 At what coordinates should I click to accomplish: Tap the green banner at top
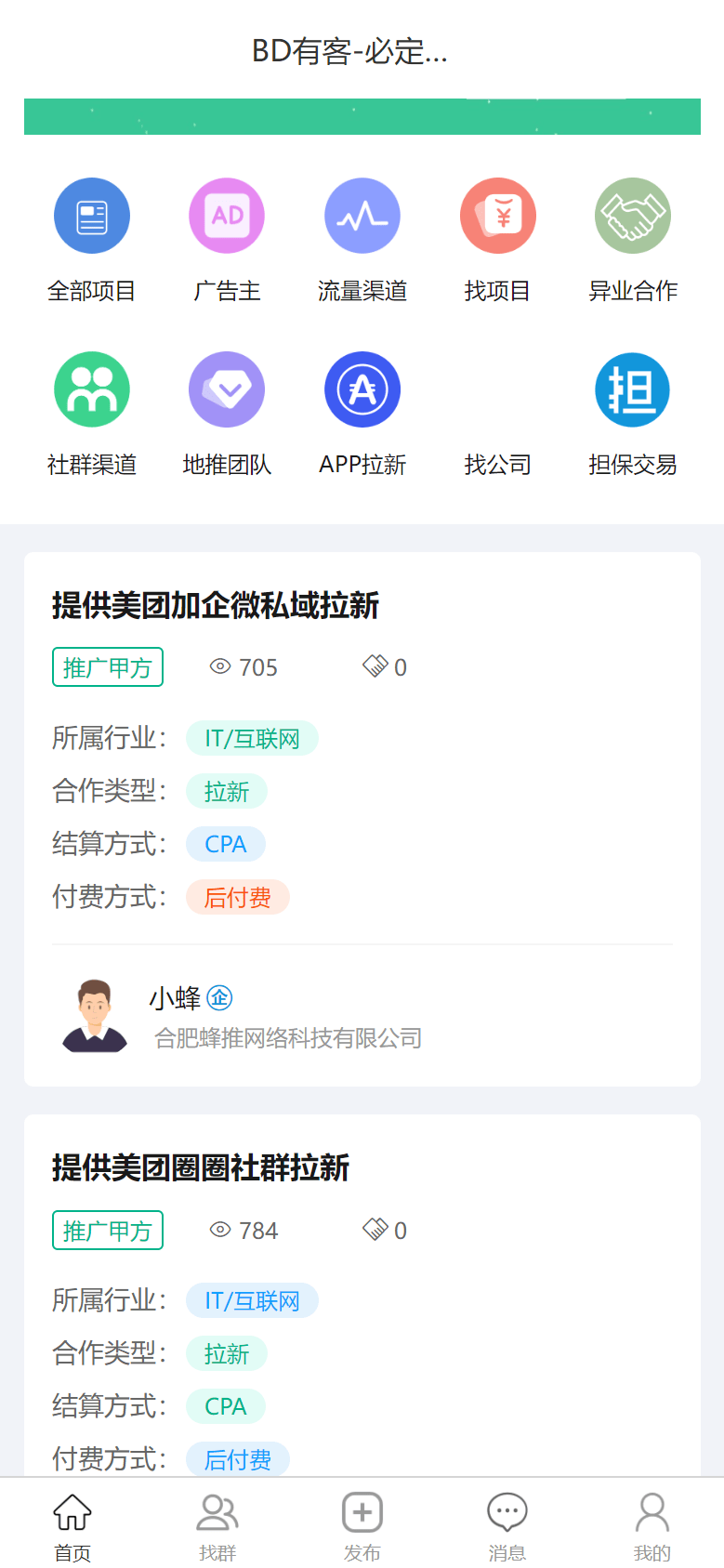click(x=362, y=117)
